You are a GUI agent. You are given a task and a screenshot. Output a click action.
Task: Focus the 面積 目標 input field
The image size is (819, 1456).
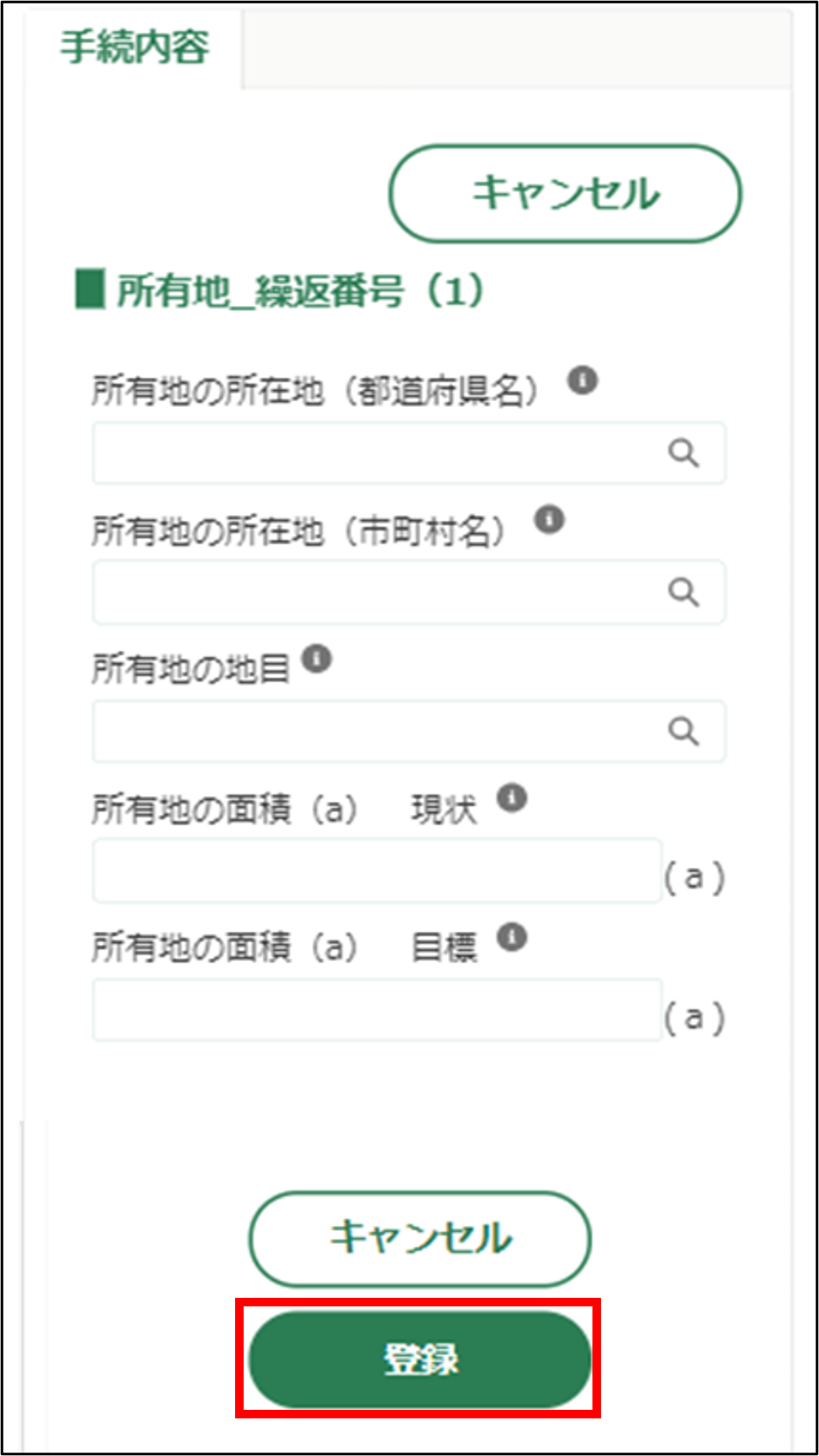coord(376,1010)
